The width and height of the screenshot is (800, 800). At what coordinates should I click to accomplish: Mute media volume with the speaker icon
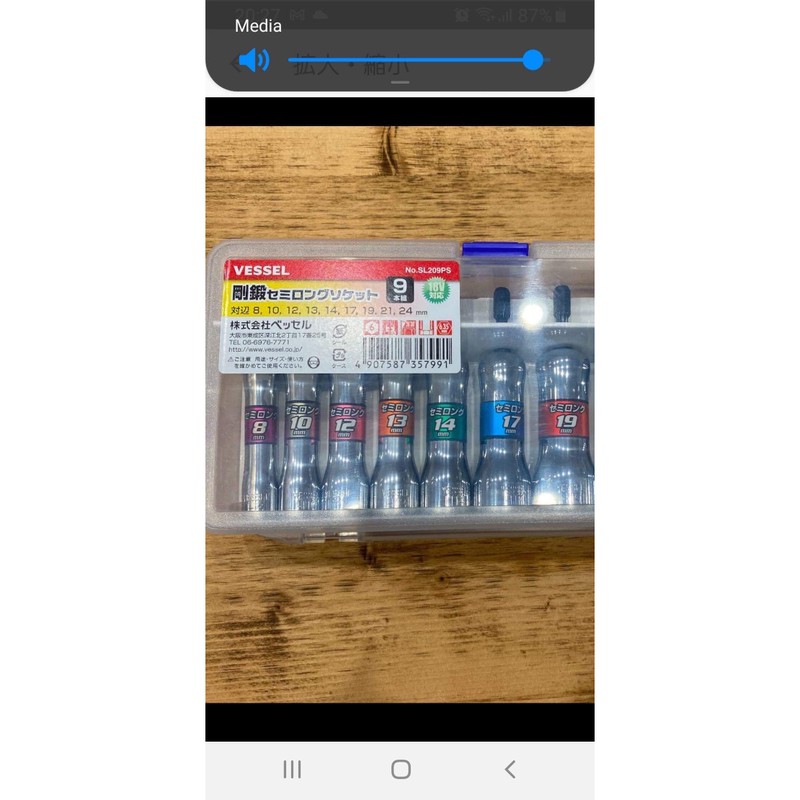coord(253,60)
